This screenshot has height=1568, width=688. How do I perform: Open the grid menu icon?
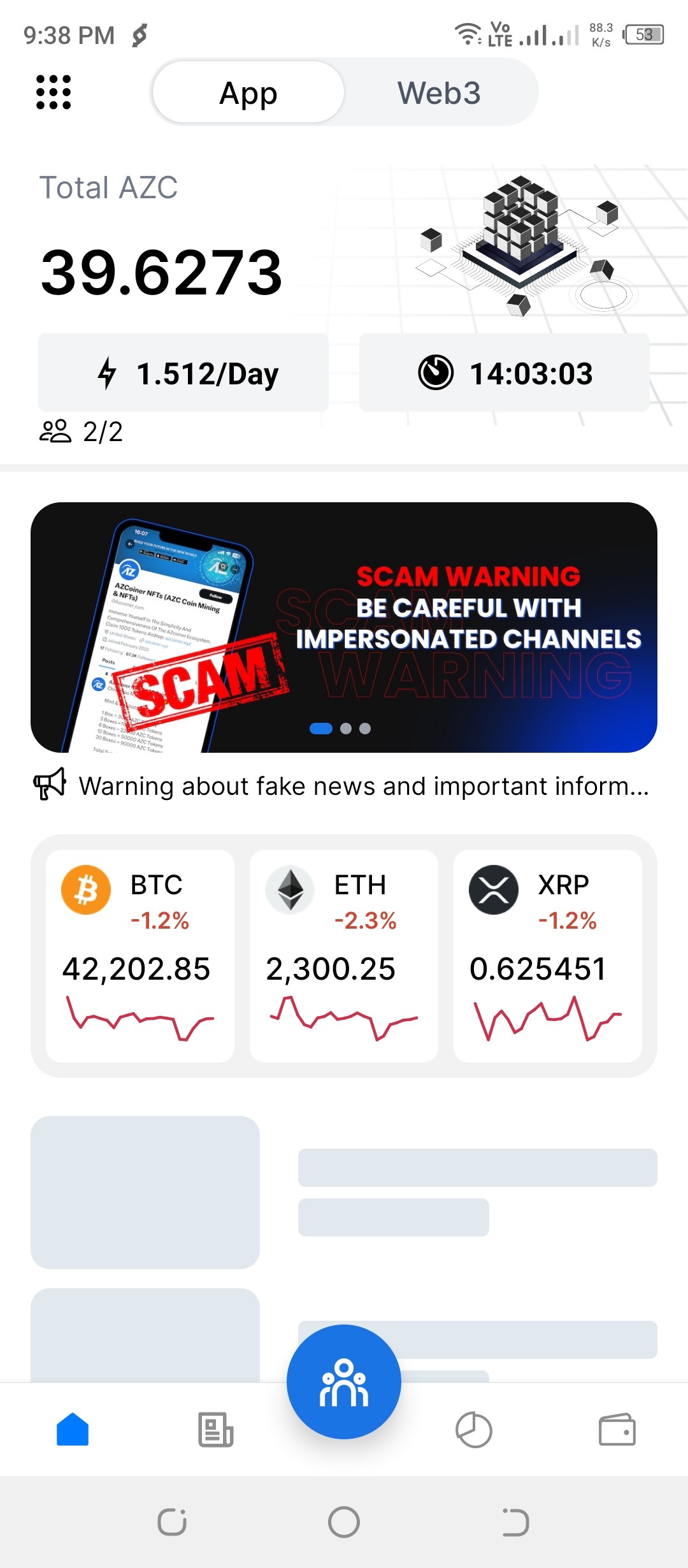[x=54, y=92]
